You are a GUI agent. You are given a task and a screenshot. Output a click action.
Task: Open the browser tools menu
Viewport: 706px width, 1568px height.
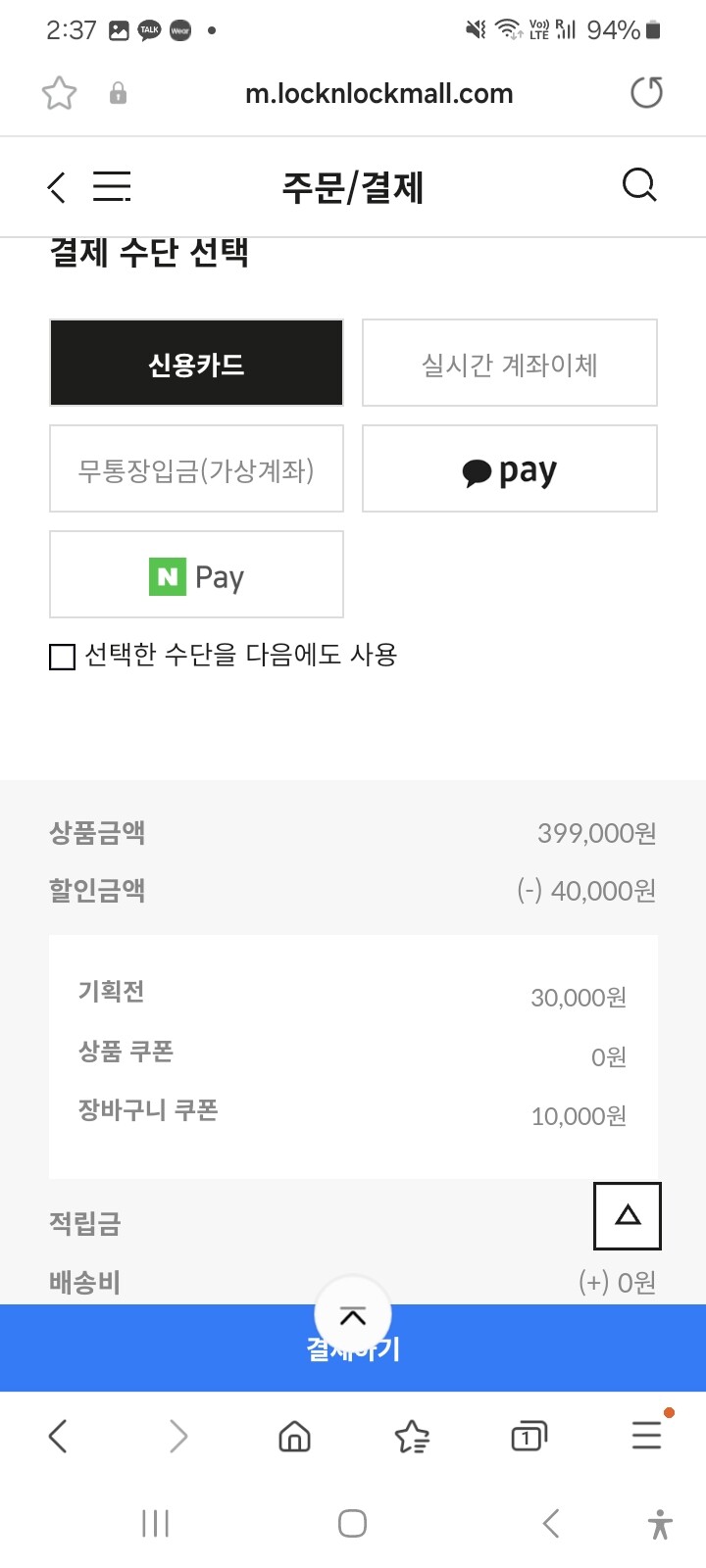point(647,1435)
